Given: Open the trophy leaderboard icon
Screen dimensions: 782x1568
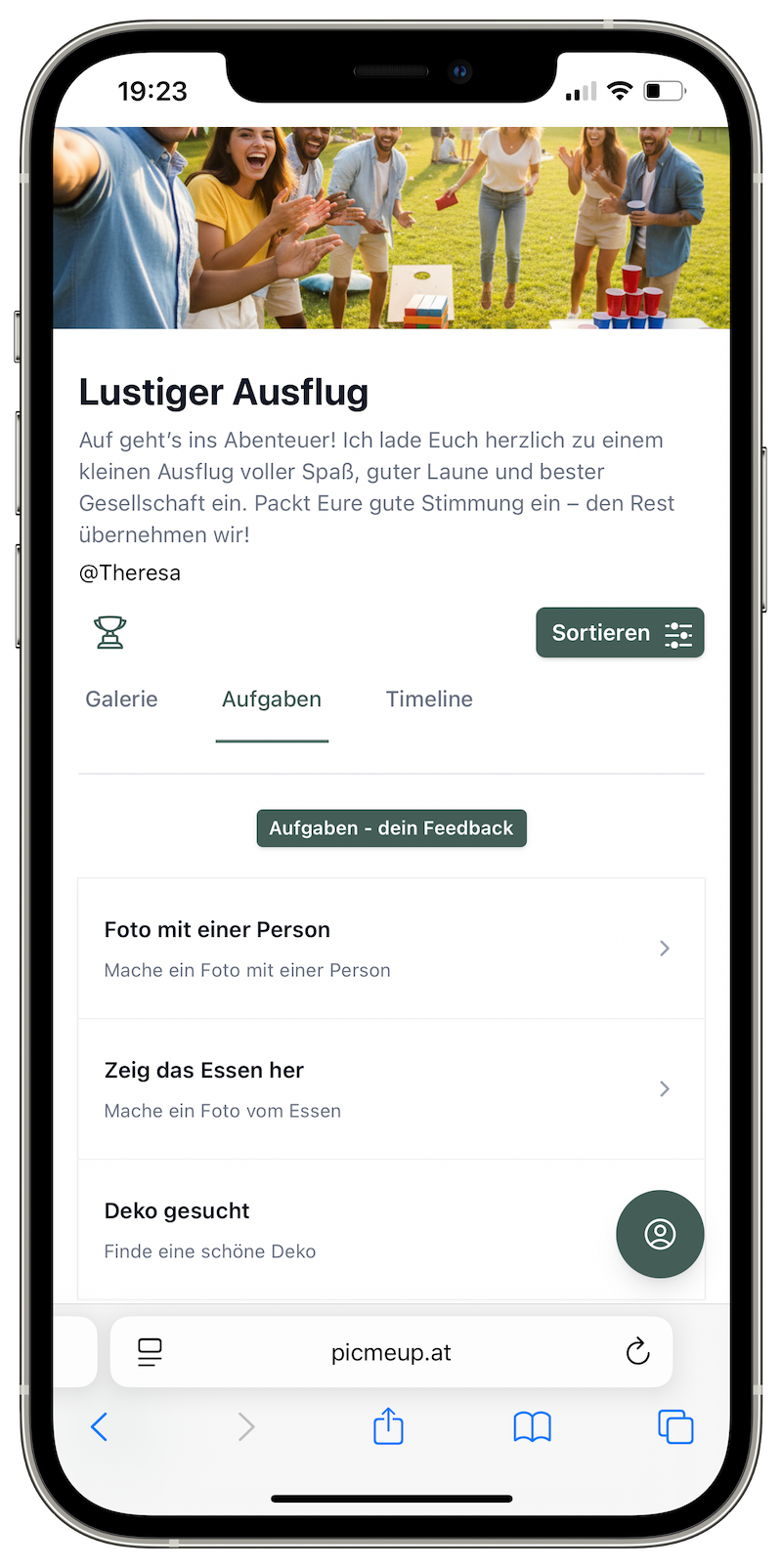Looking at the screenshot, I should [x=109, y=632].
